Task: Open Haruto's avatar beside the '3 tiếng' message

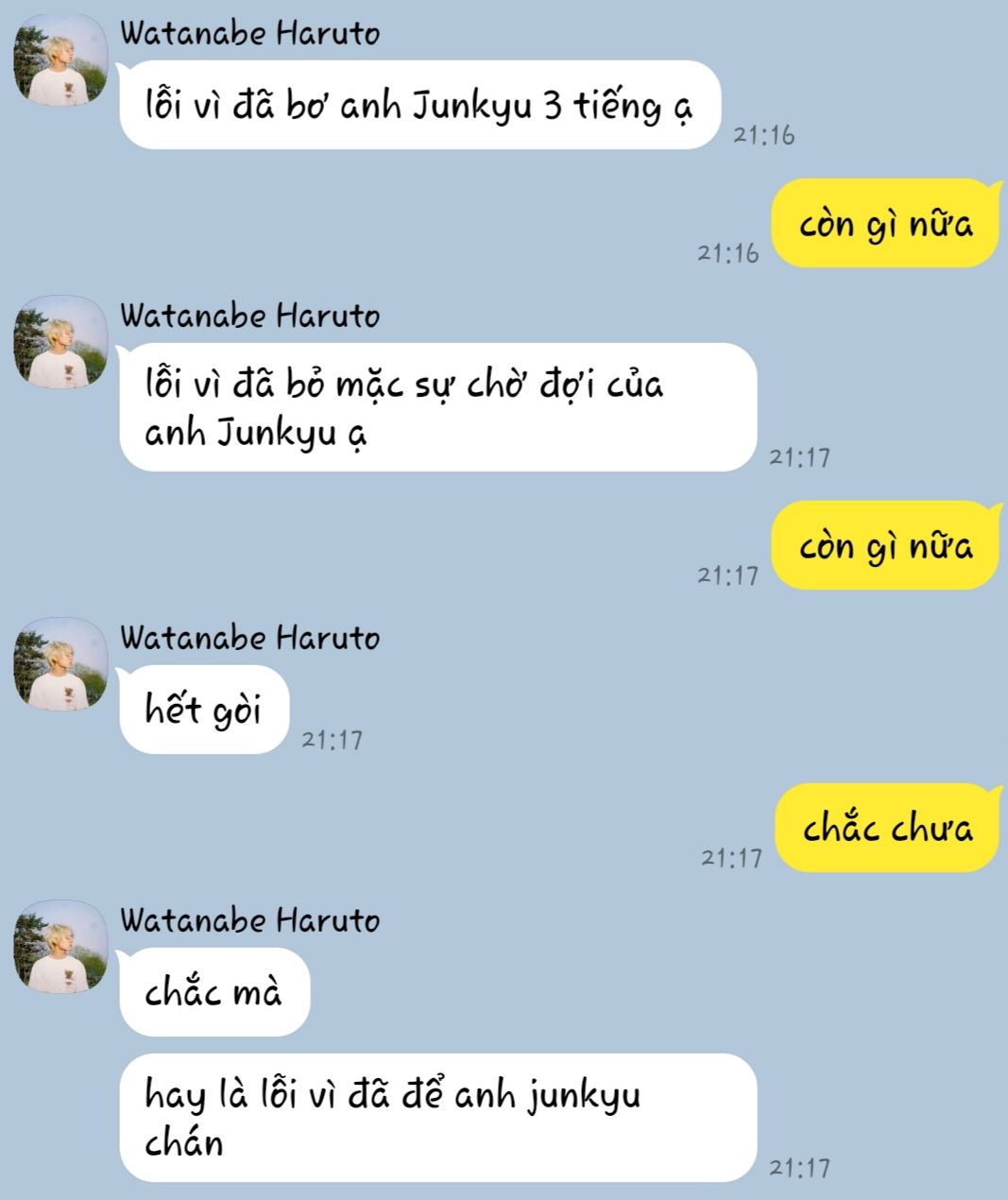Action: point(60,60)
